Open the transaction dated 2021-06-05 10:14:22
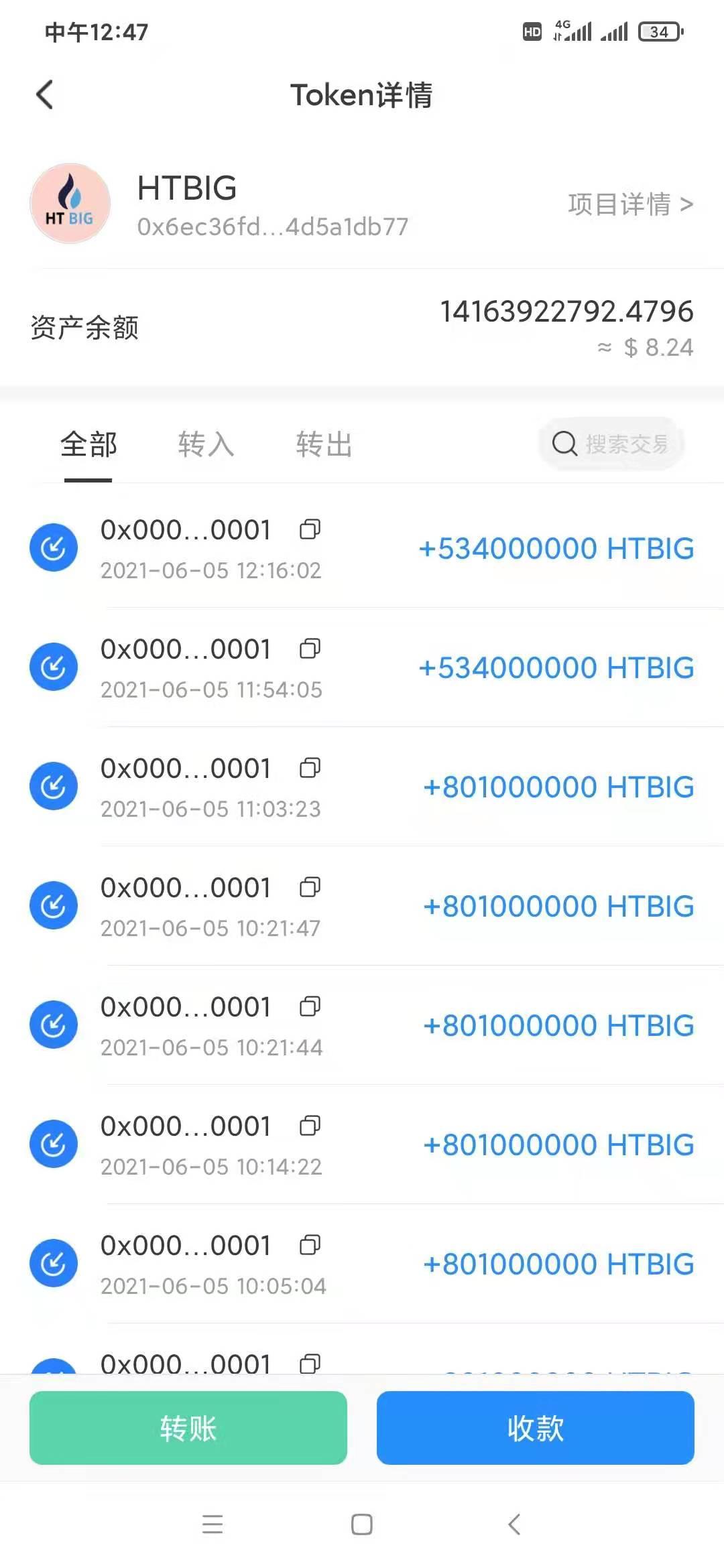The width and height of the screenshot is (724, 1568). pos(362,1145)
